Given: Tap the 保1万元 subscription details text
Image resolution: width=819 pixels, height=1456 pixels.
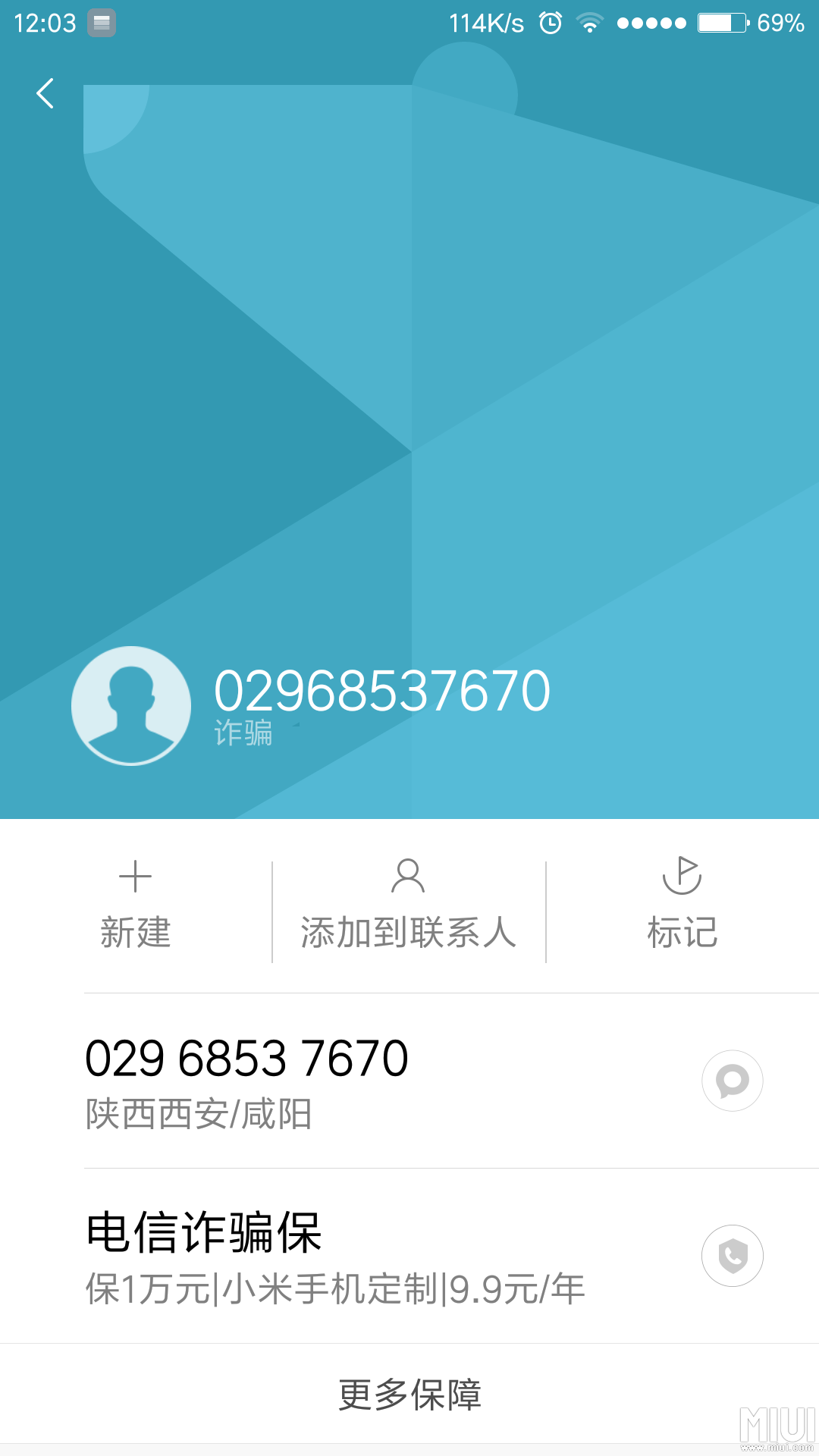Looking at the screenshot, I should coord(334,1287).
